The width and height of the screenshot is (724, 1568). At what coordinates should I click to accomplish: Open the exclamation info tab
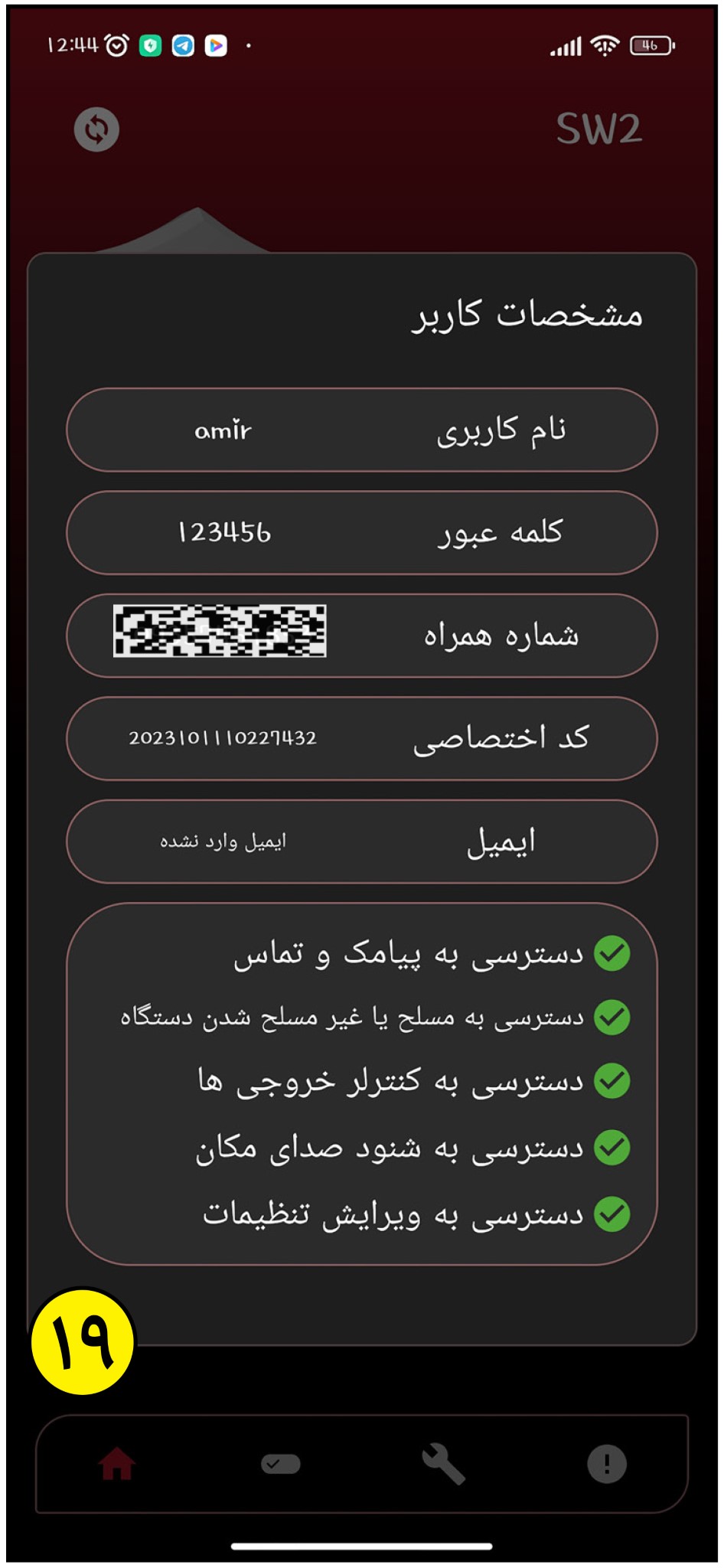pyautogui.click(x=607, y=1464)
